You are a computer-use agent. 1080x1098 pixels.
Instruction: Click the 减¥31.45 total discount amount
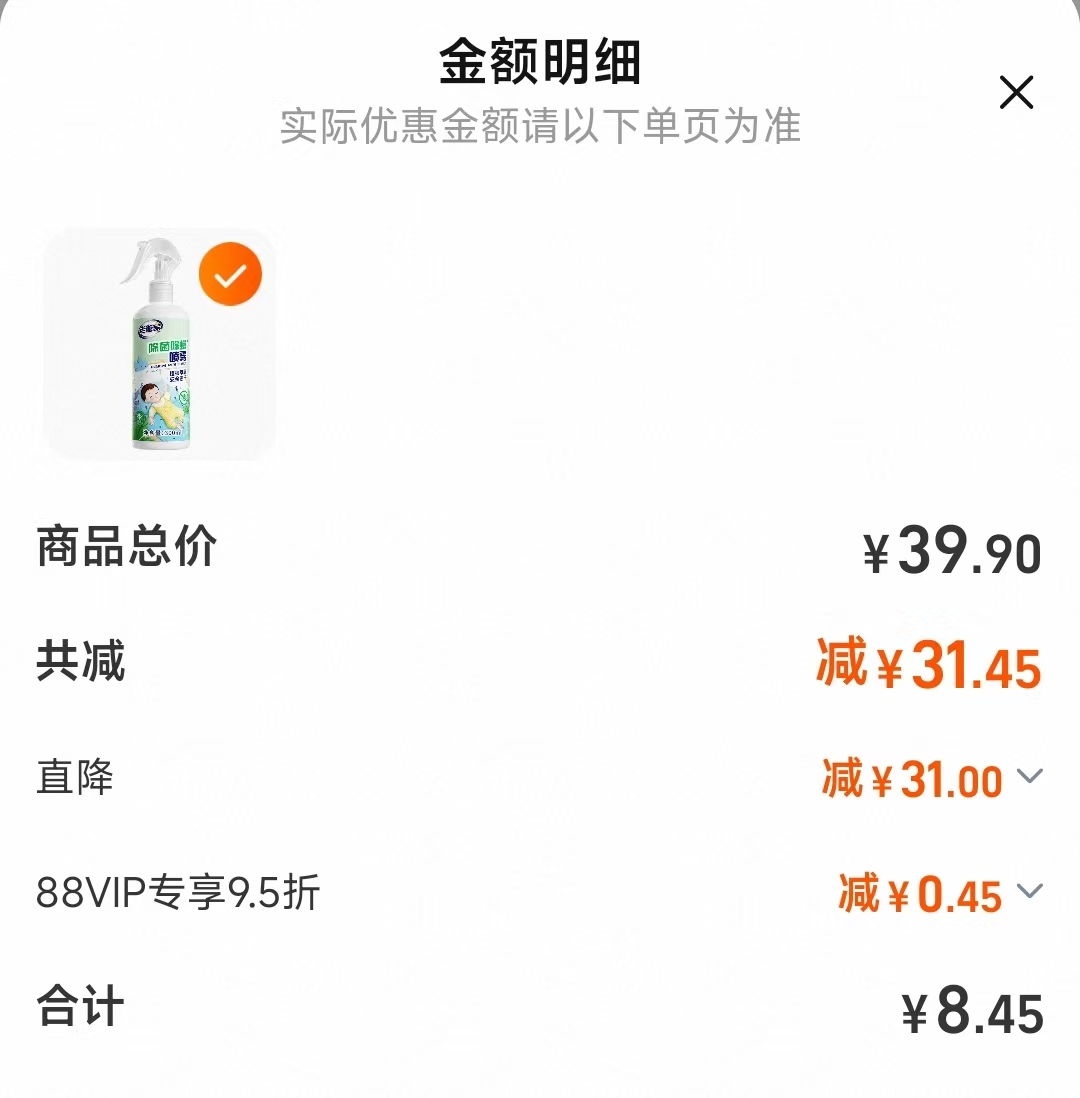(928, 663)
